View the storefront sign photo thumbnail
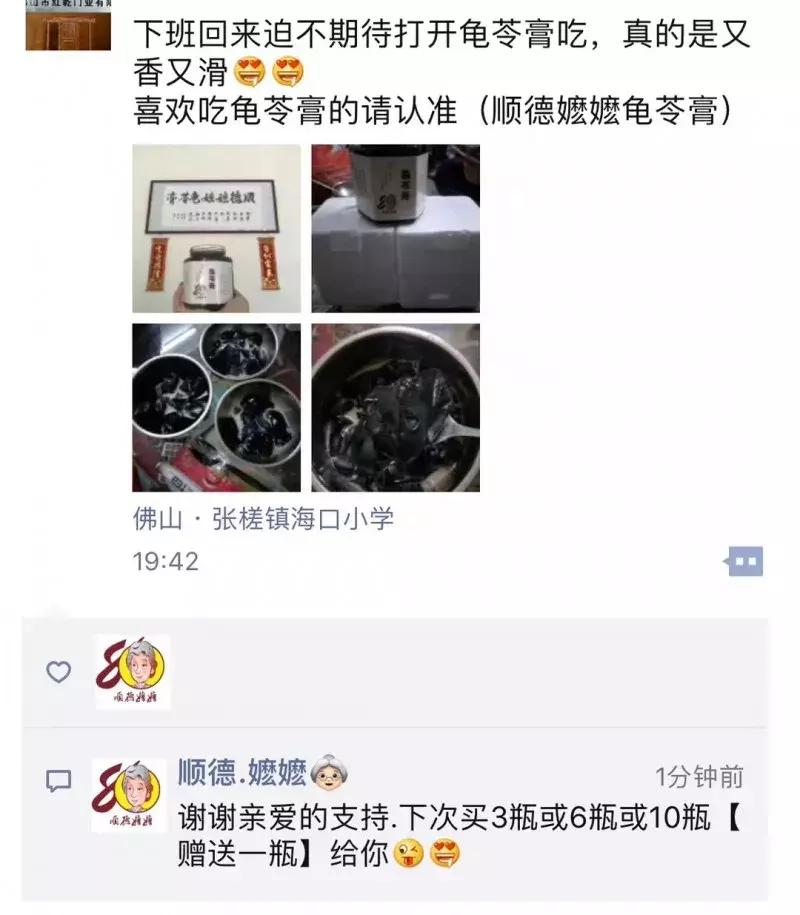Image resolution: width=800 pixels, height=915 pixels. tap(215, 227)
